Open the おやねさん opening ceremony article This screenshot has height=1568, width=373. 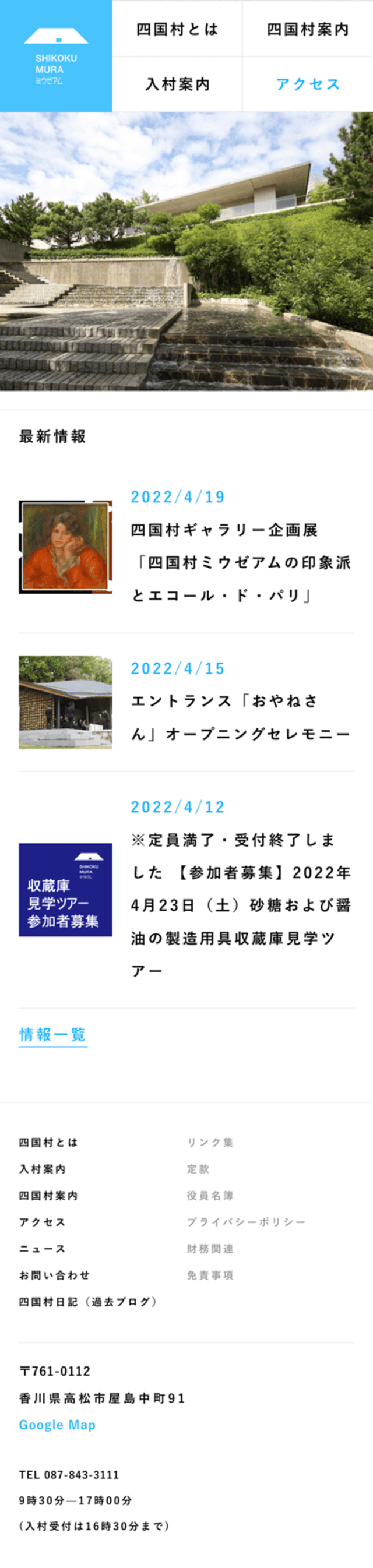tap(241, 718)
